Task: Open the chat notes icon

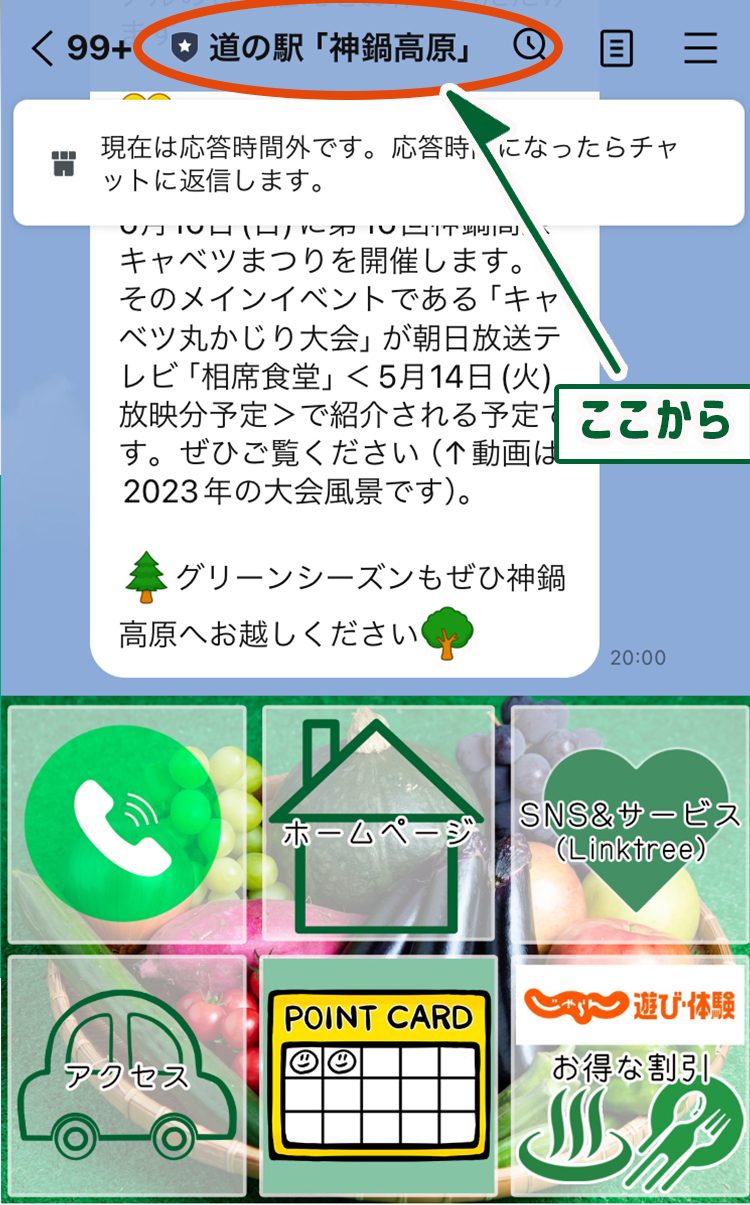Action: click(617, 48)
